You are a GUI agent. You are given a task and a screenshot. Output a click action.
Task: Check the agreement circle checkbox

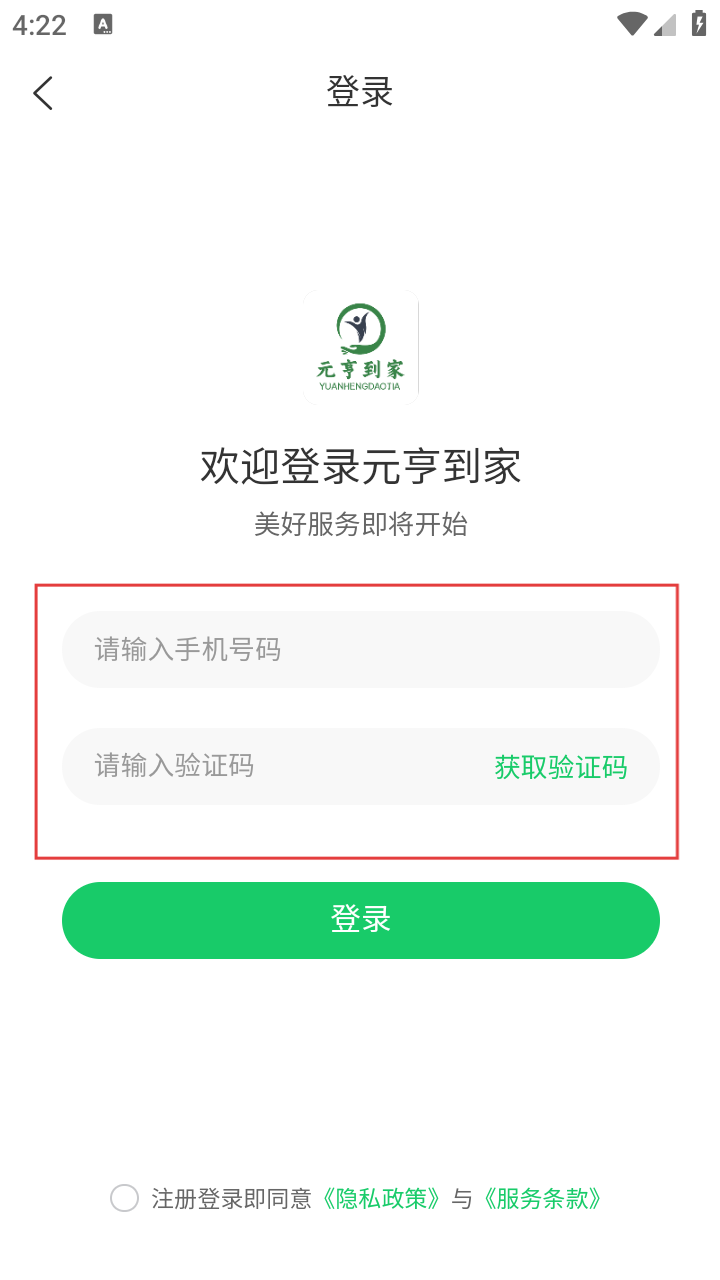point(124,1198)
